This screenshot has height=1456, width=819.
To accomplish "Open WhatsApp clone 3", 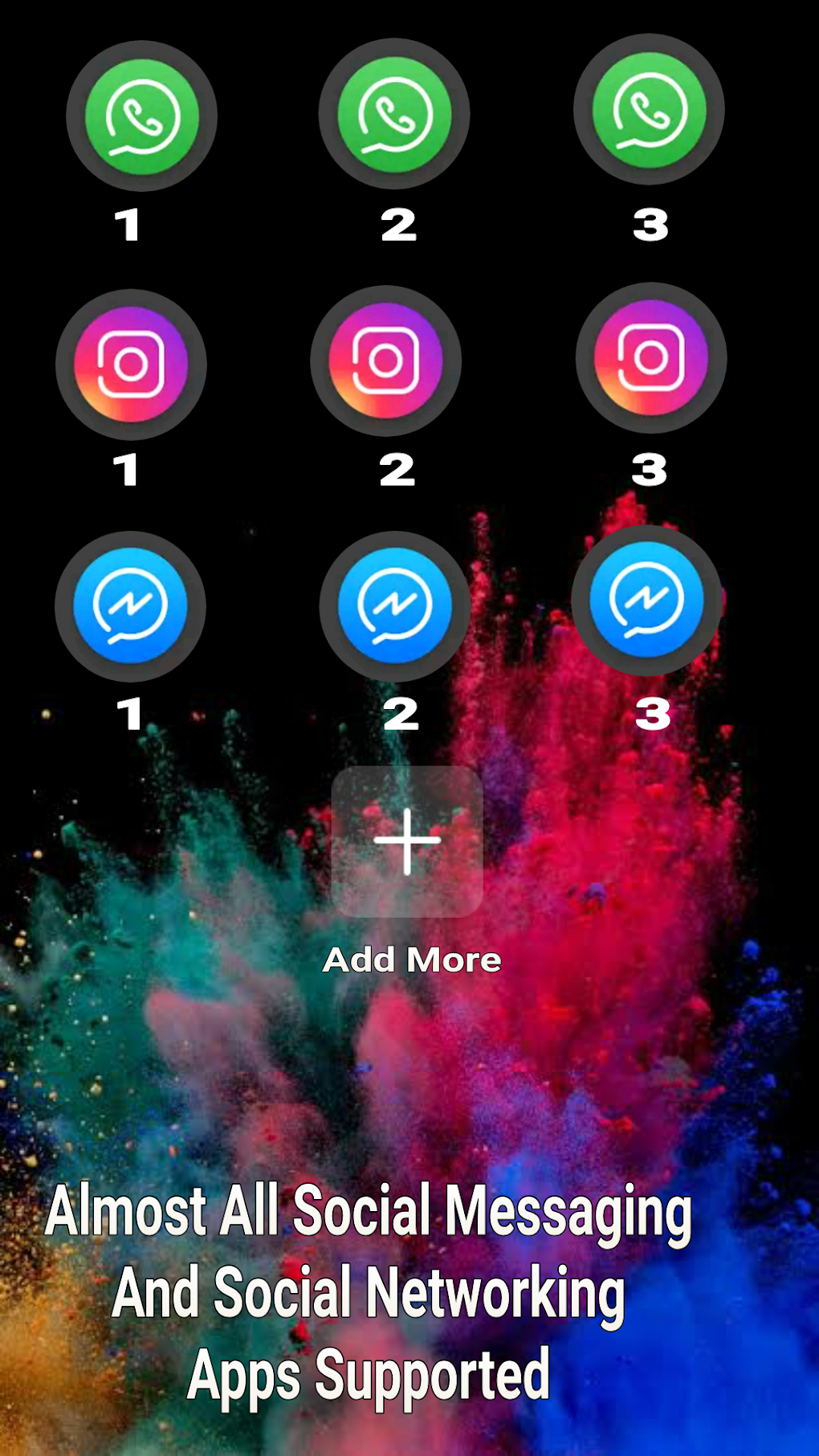I will (649, 113).
